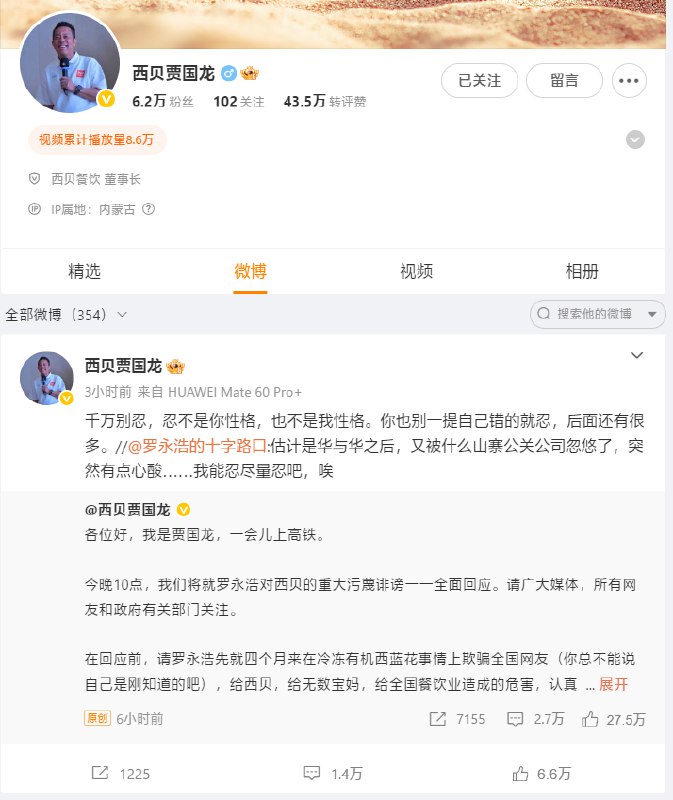Open the 留言 message button
Screen dimensions: 673x800
[x=564, y=81]
